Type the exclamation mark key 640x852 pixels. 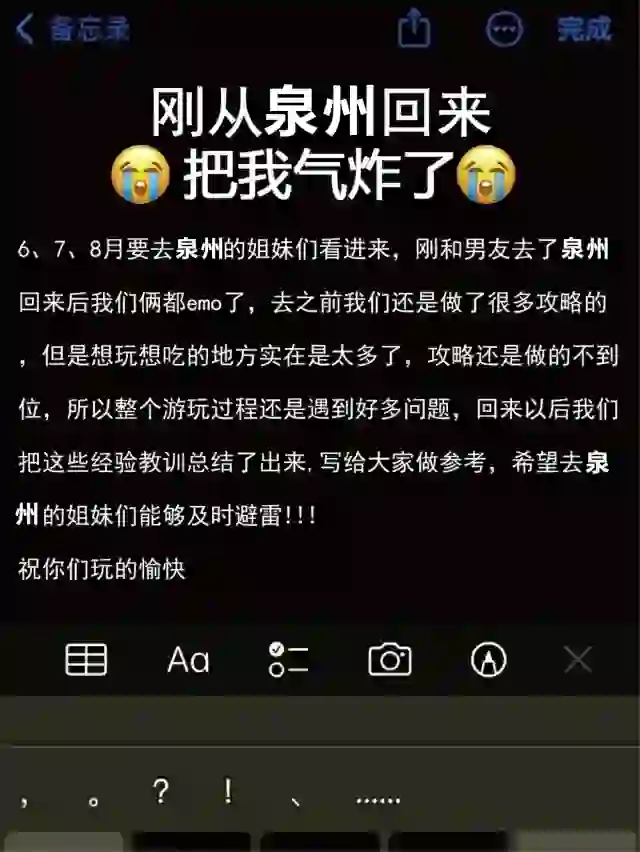[x=228, y=792]
